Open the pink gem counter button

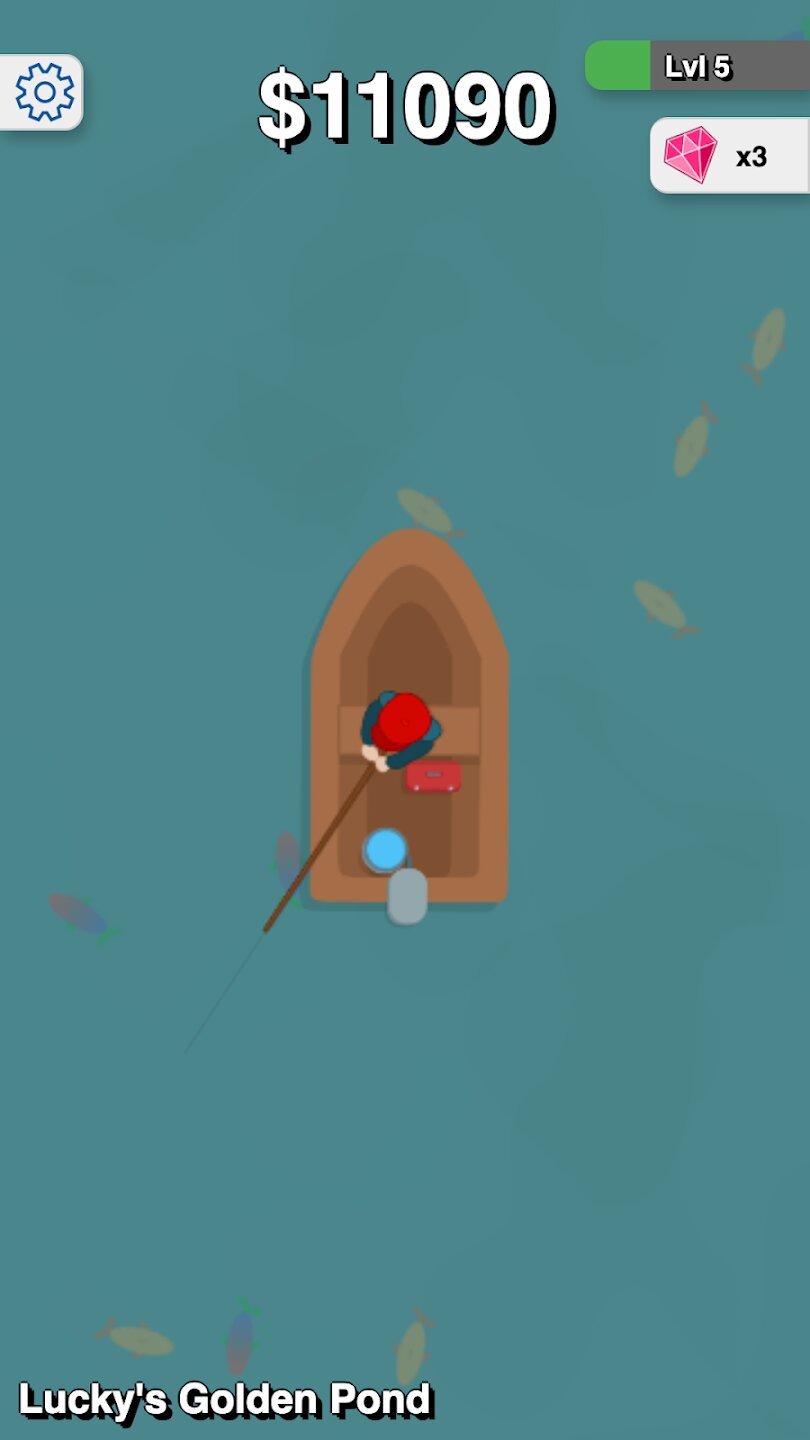(x=729, y=156)
